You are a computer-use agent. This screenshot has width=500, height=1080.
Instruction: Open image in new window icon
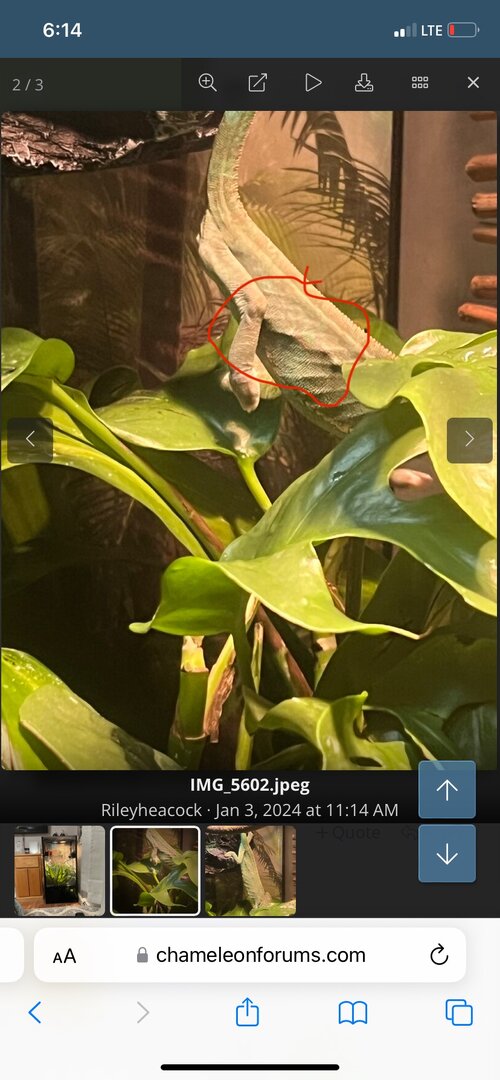pyautogui.click(x=257, y=83)
